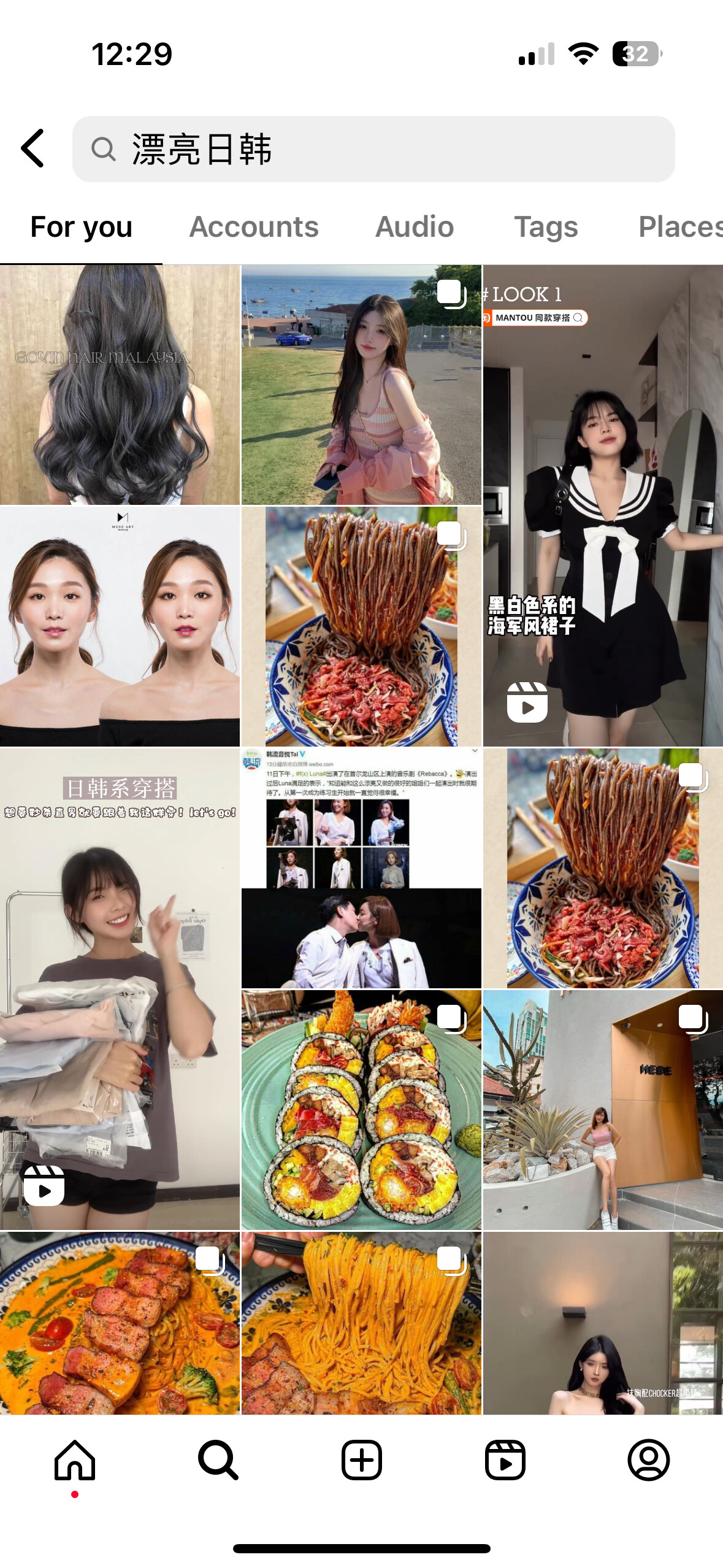The width and height of the screenshot is (723, 1568).
Task: Open the Reels tab in bottom bar
Action: (505, 1460)
